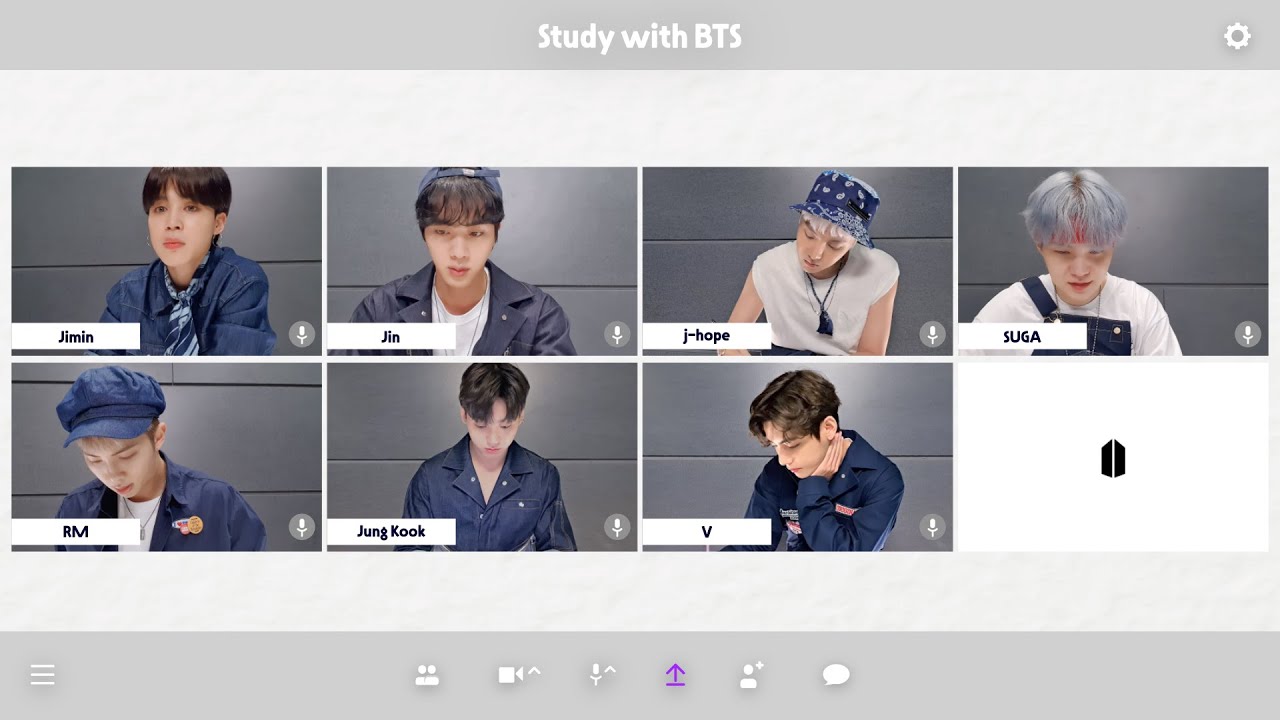Tap the mic icon on V's tile

(933, 527)
